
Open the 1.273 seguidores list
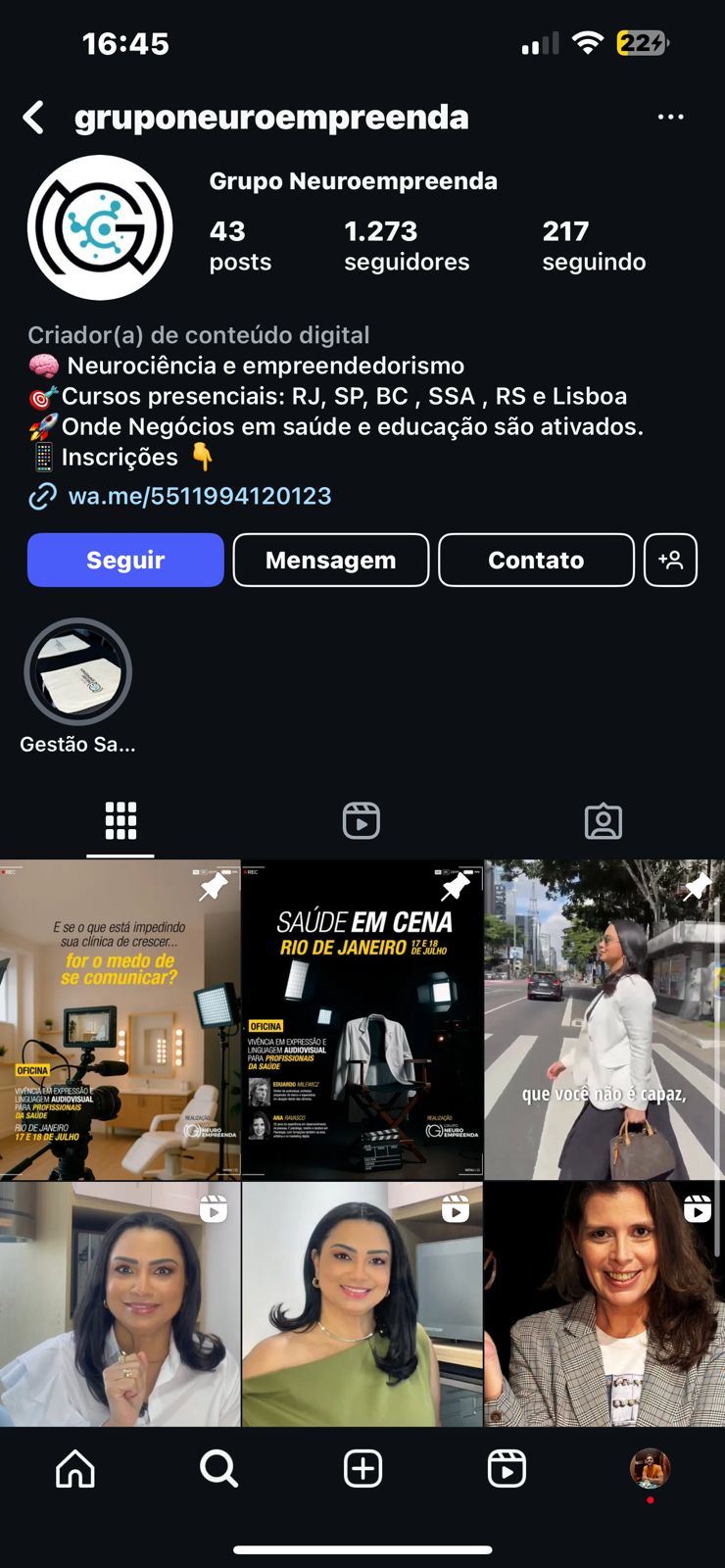[x=407, y=245]
